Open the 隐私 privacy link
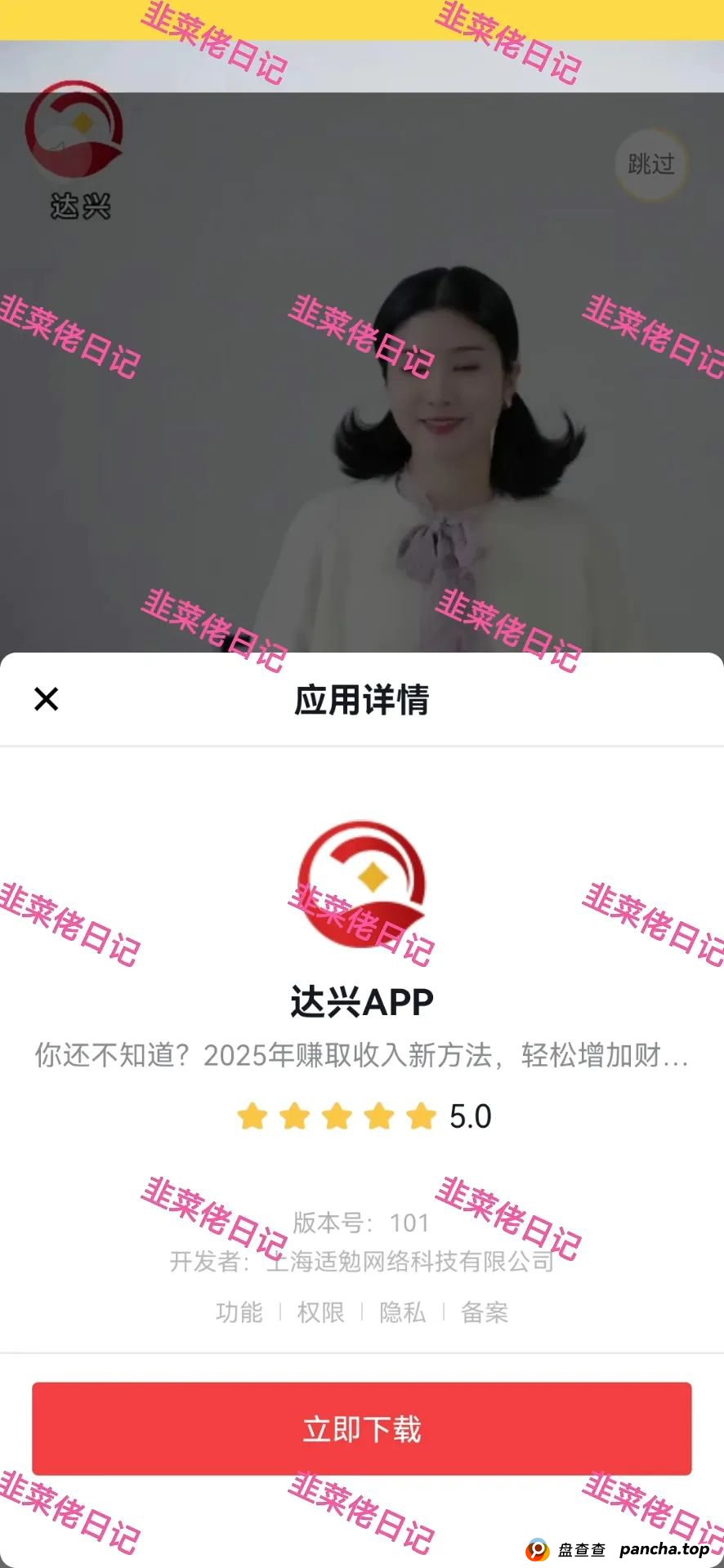This screenshot has height=1568, width=724. click(402, 1312)
